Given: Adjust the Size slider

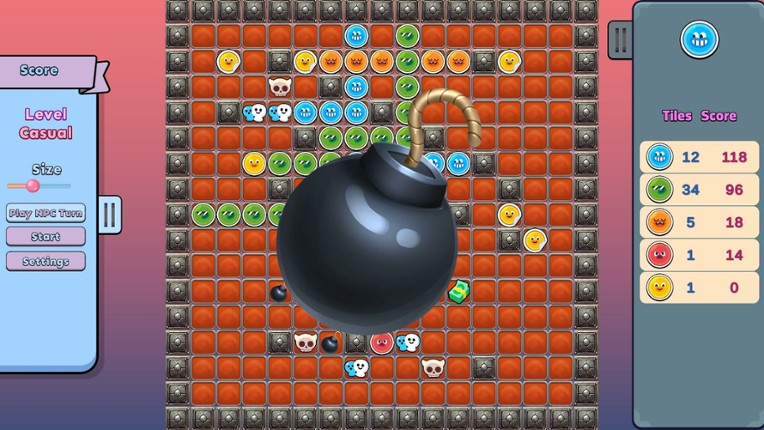Looking at the screenshot, I should (33, 186).
